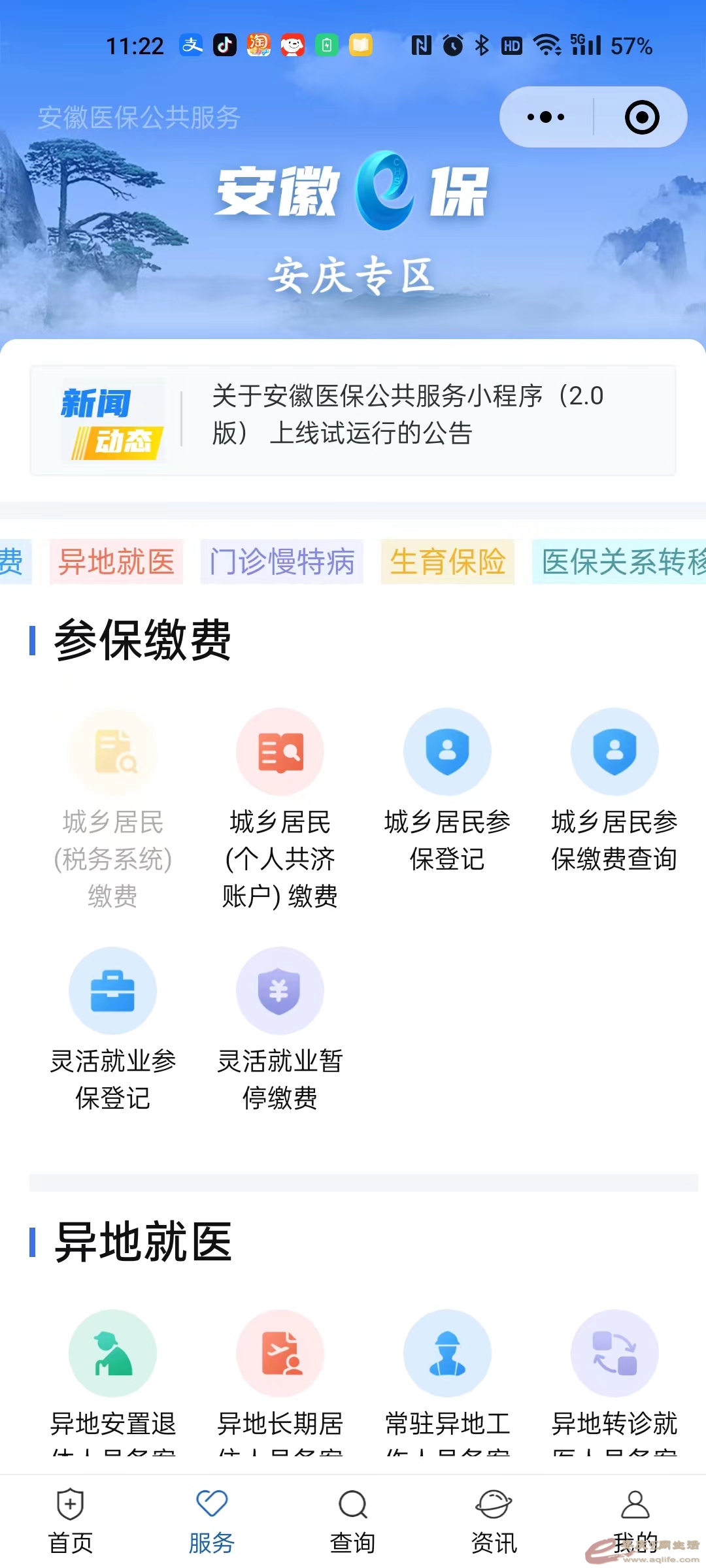
Task: Select the 门诊慢特病 category chip
Action: coord(282,562)
